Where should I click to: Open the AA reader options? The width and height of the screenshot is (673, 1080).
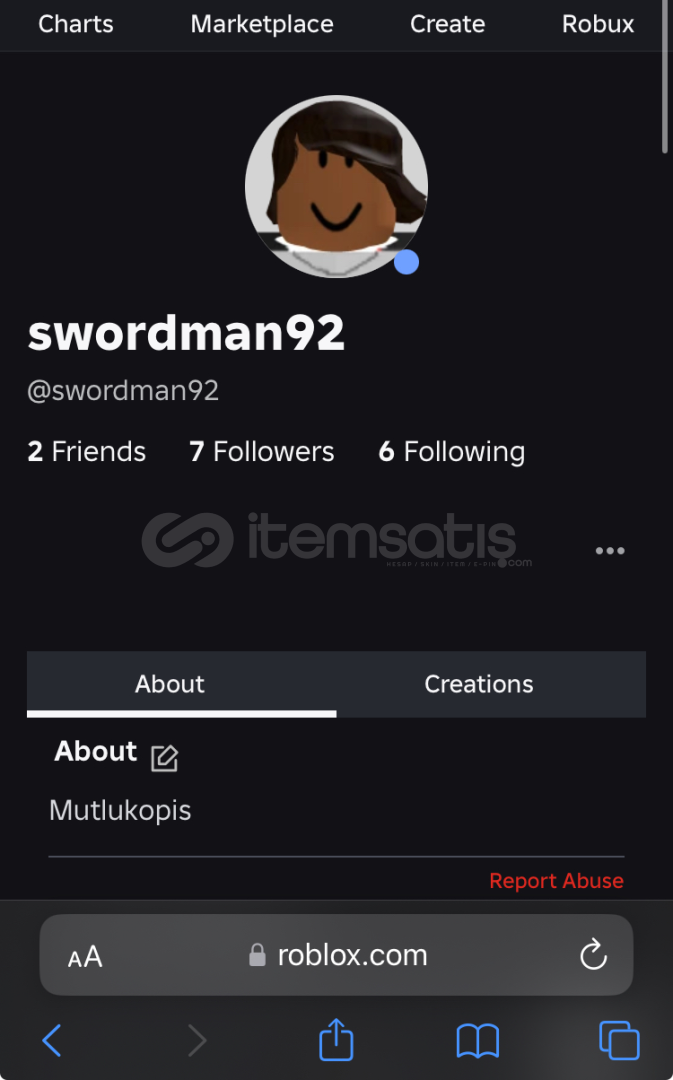click(x=85, y=956)
